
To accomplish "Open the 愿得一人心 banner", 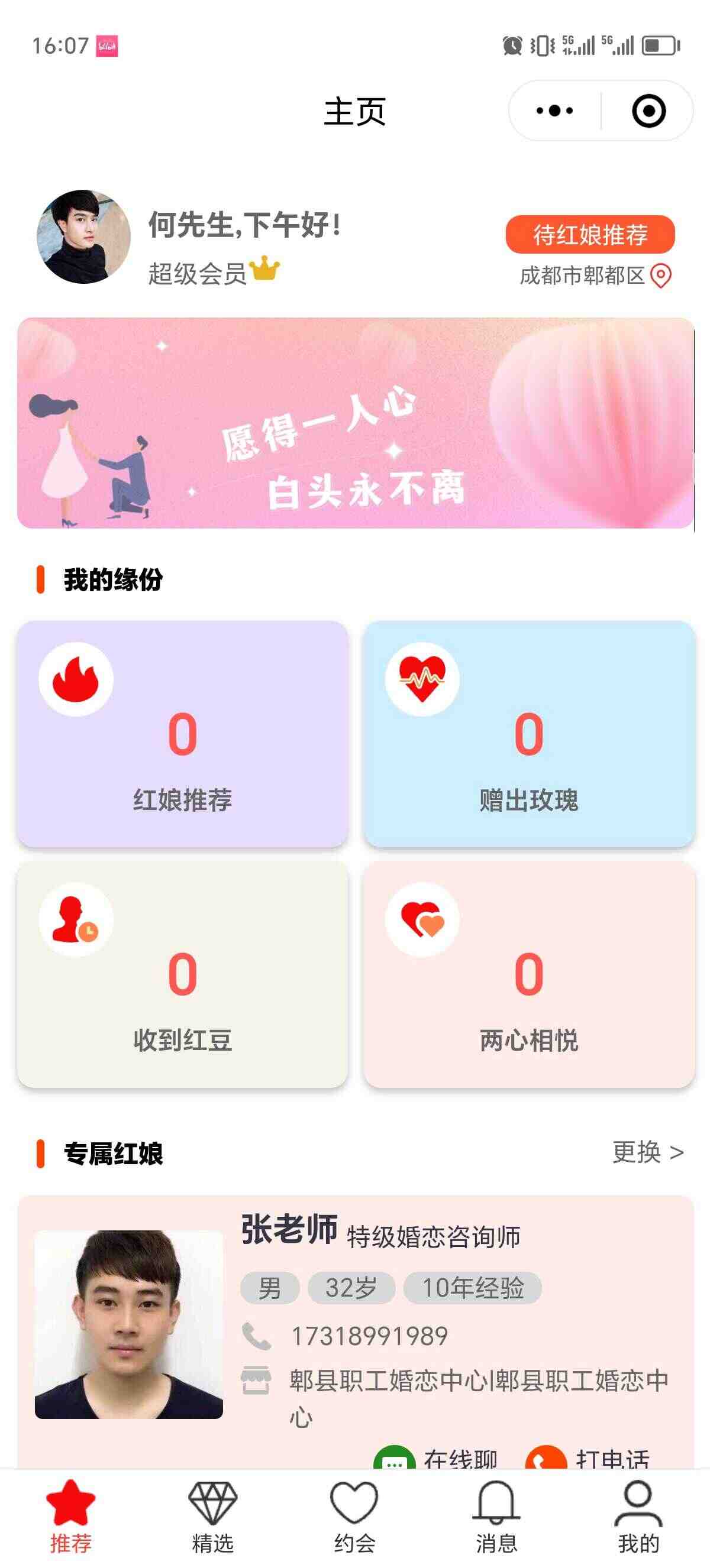I will click(x=356, y=423).
